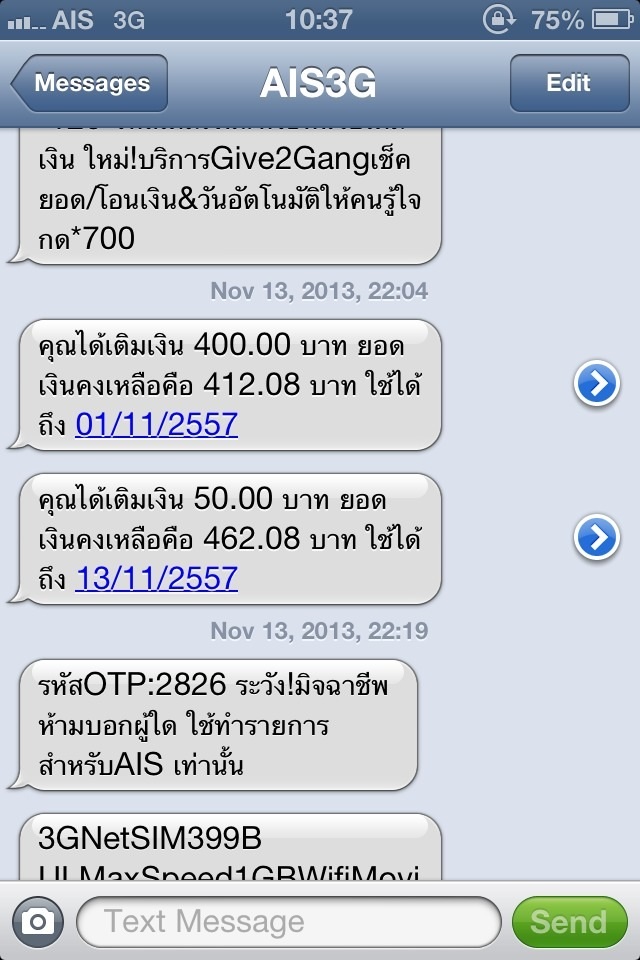Tap the Edit button
The height and width of the screenshot is (960, 640).
(569, 83)
